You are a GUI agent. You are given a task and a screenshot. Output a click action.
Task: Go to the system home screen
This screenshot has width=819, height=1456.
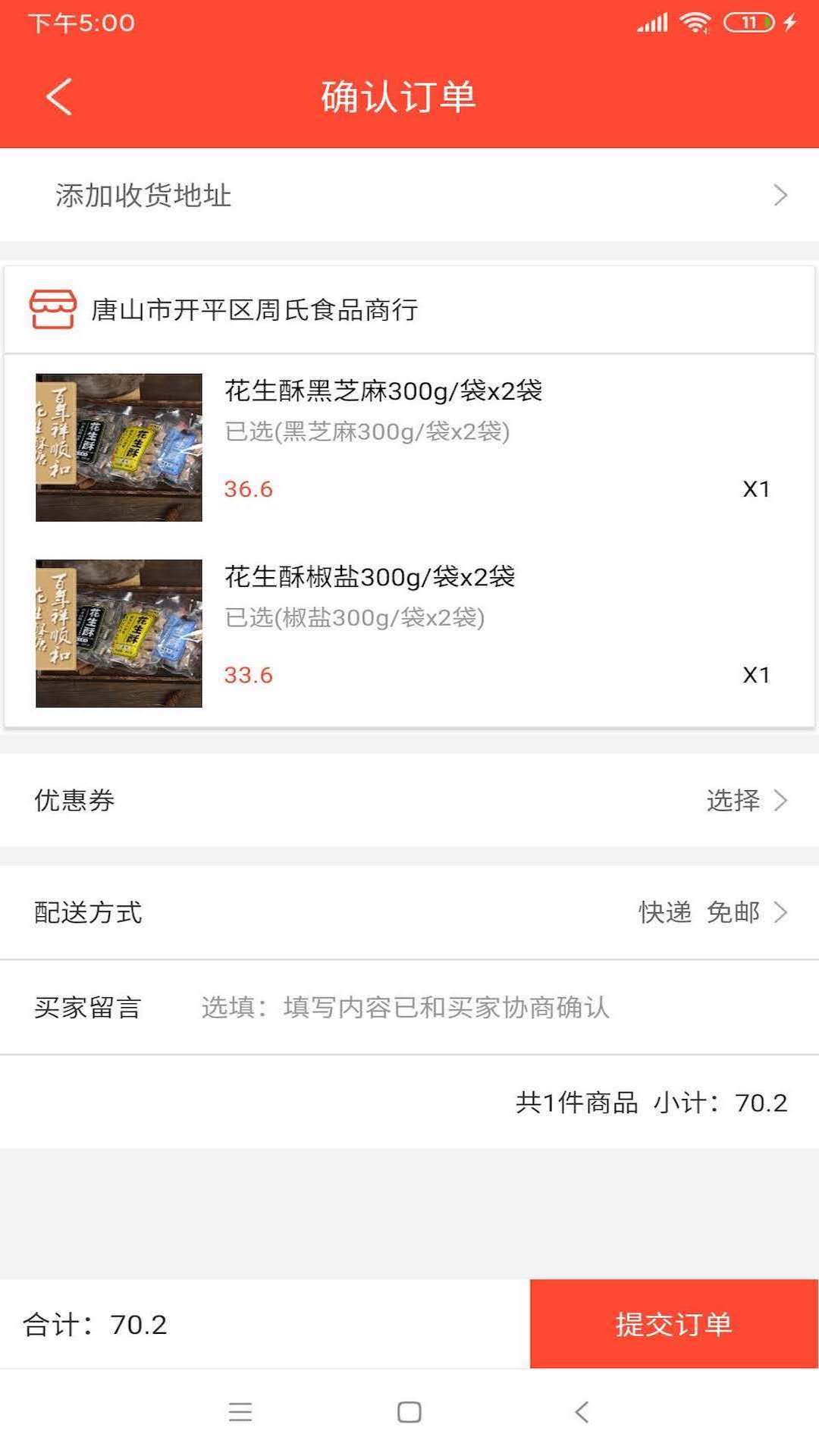(409, 1412)
